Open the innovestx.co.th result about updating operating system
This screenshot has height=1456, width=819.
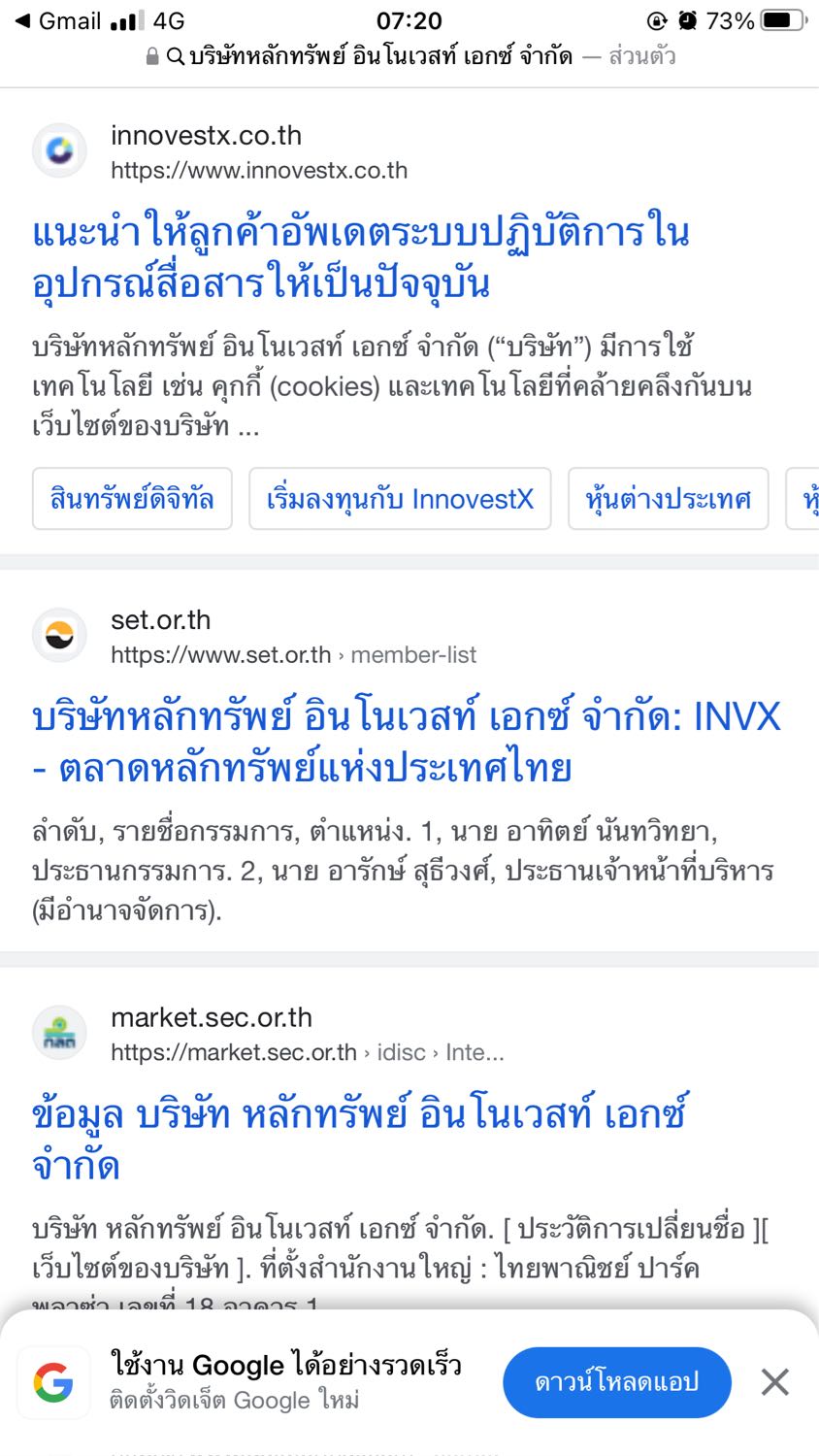click(x=360, y=258)
